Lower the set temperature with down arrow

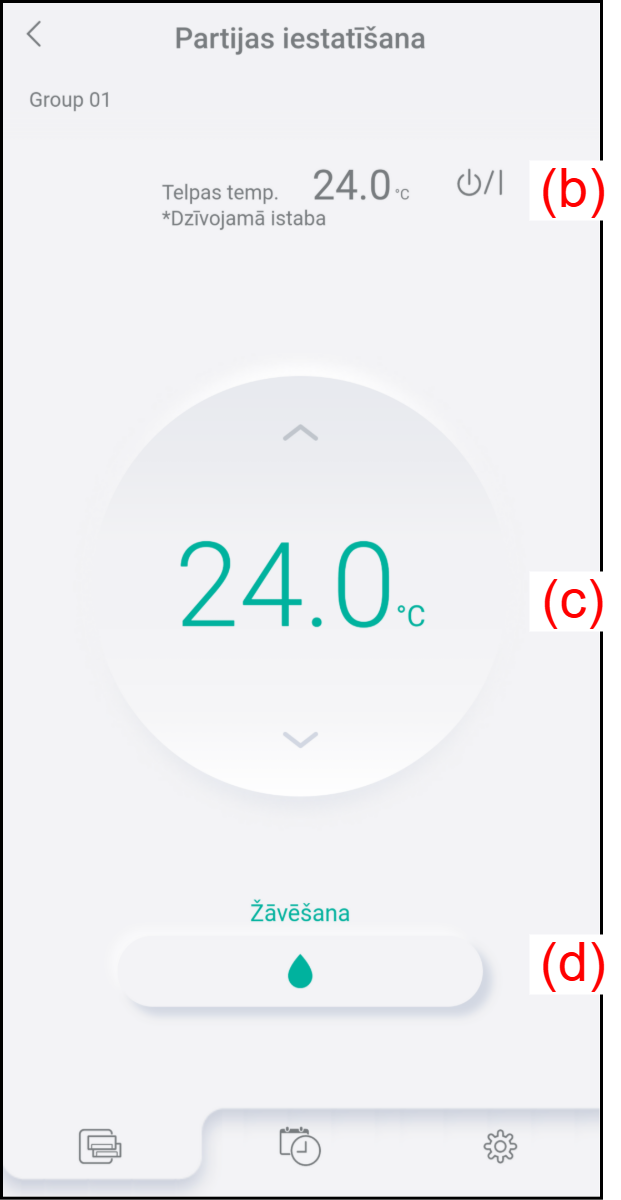click(x=300, y=739)
